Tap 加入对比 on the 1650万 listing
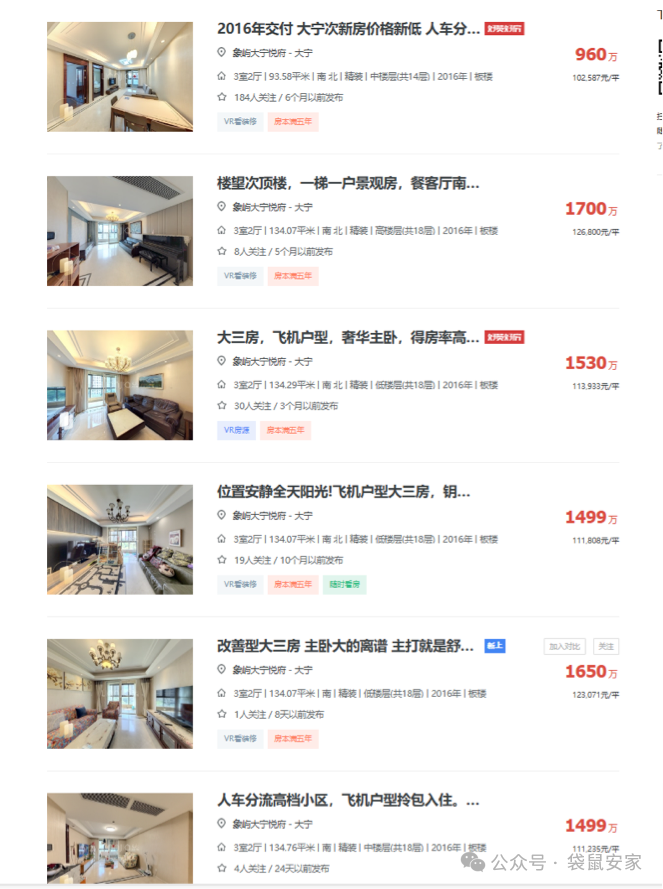 click(564, 646)
